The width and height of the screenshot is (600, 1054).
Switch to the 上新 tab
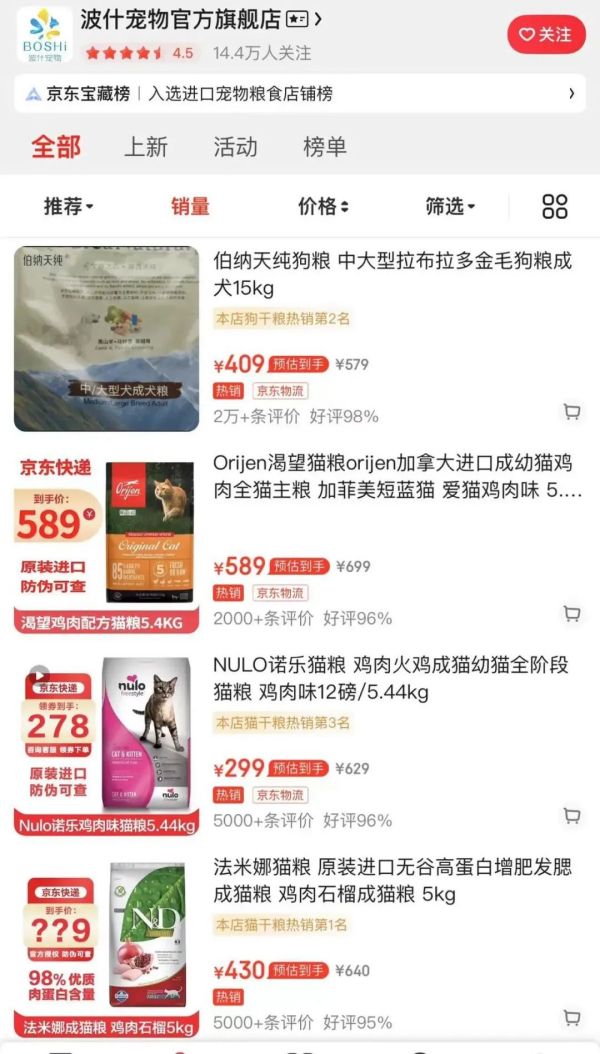pyautogui.click(x=145, y=147)
